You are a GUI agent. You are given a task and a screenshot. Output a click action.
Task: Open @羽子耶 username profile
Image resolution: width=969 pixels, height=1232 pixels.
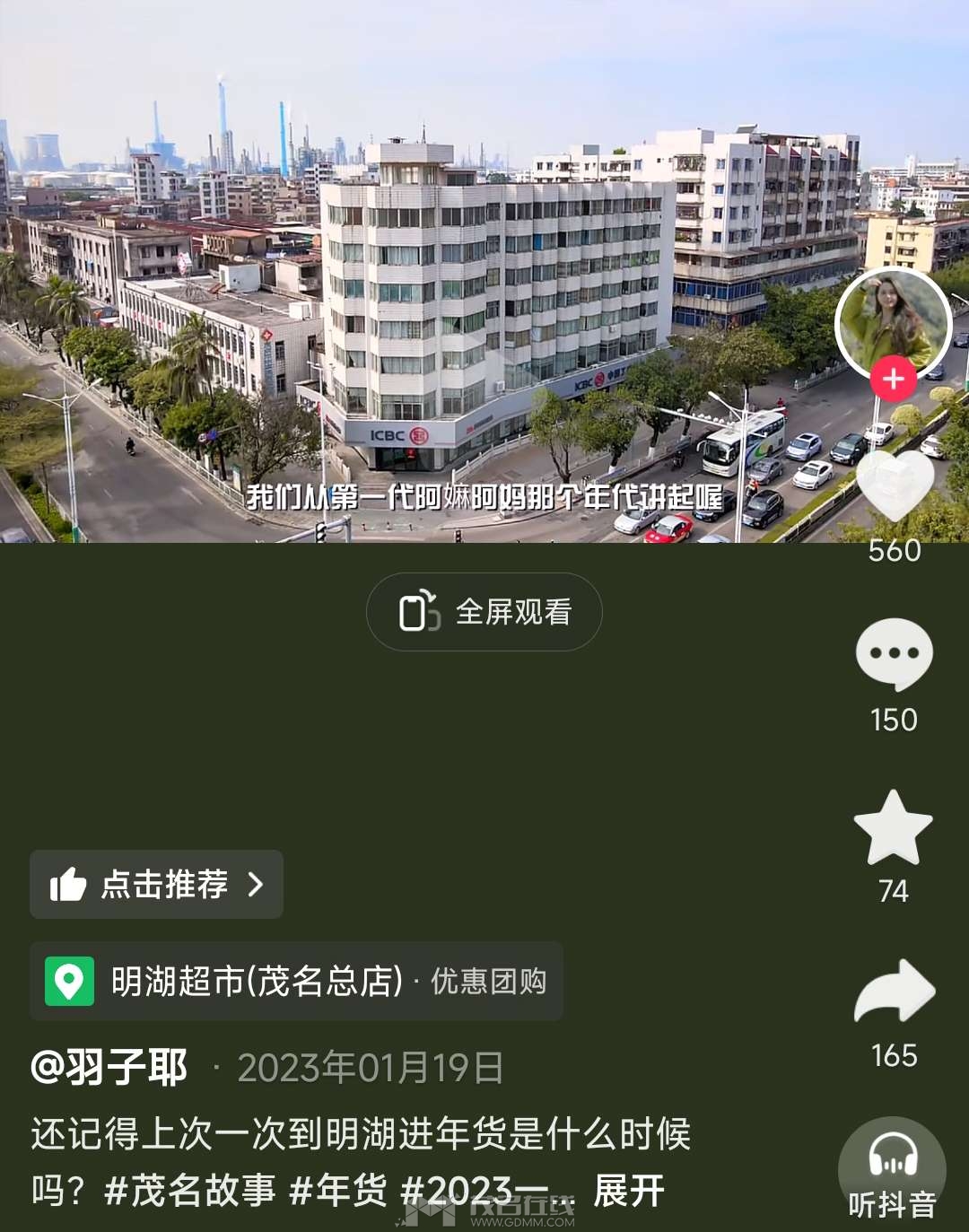[x=109, y=1068]
